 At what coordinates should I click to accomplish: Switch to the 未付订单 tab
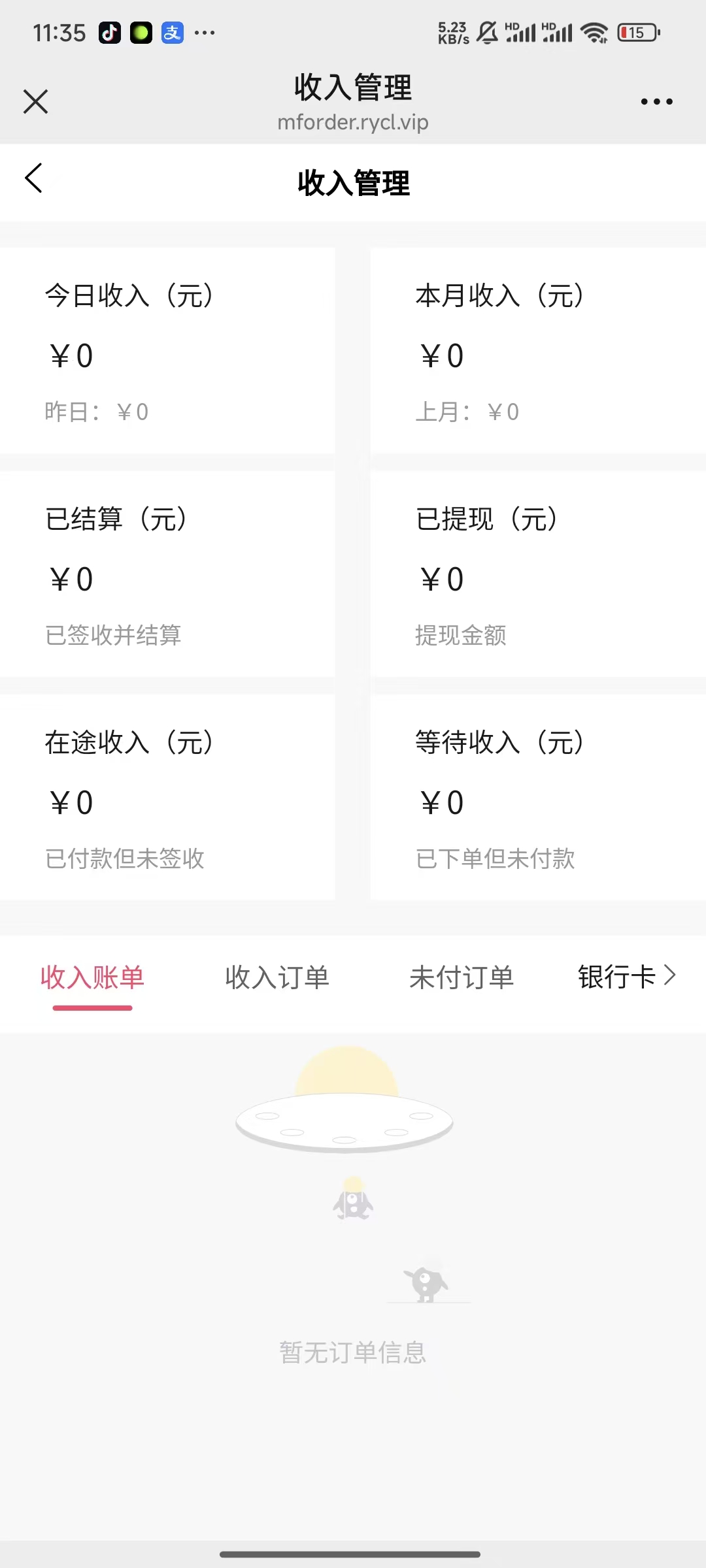tap(462, 978)
